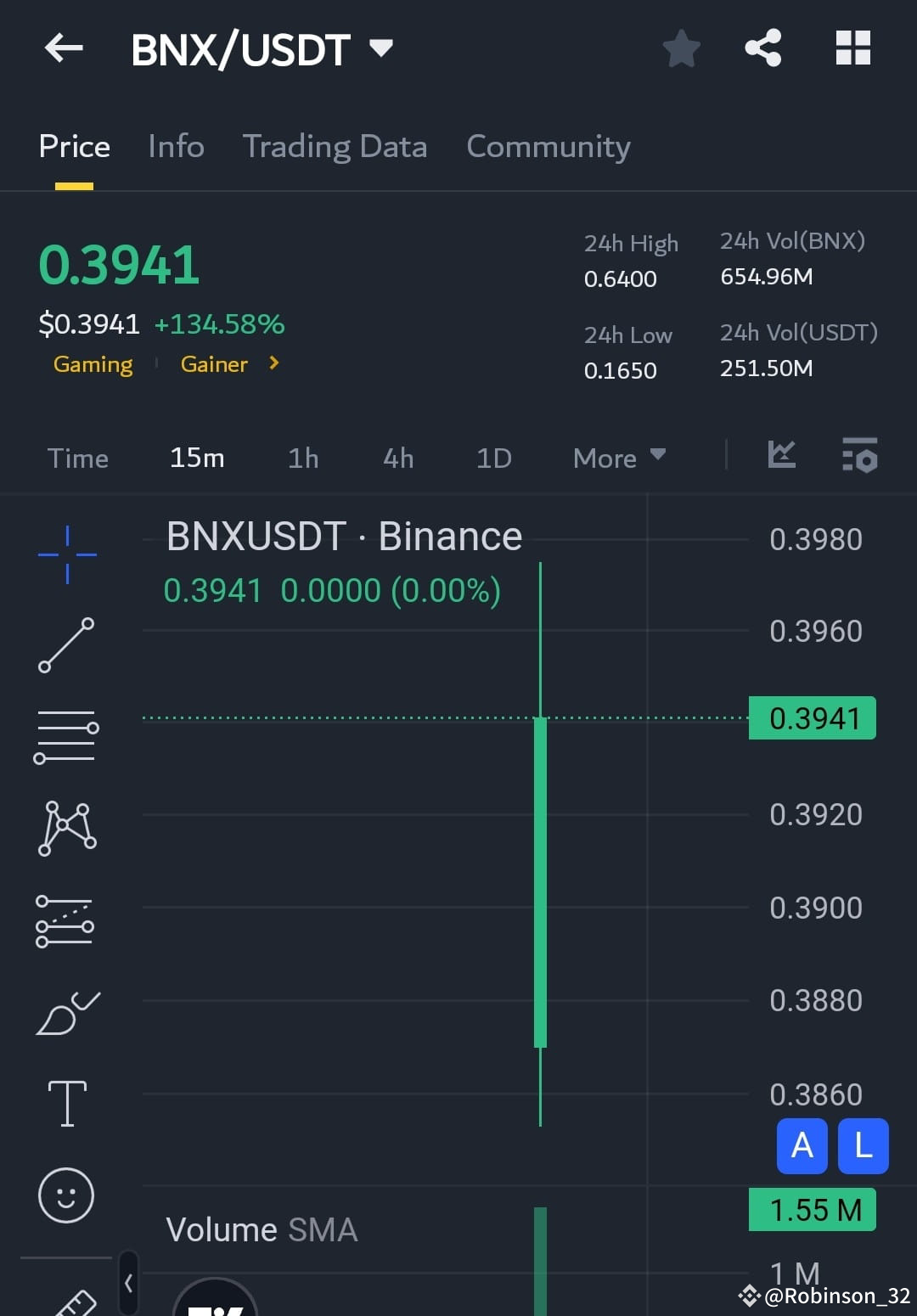Open chart display settings

tap(859, 456)
